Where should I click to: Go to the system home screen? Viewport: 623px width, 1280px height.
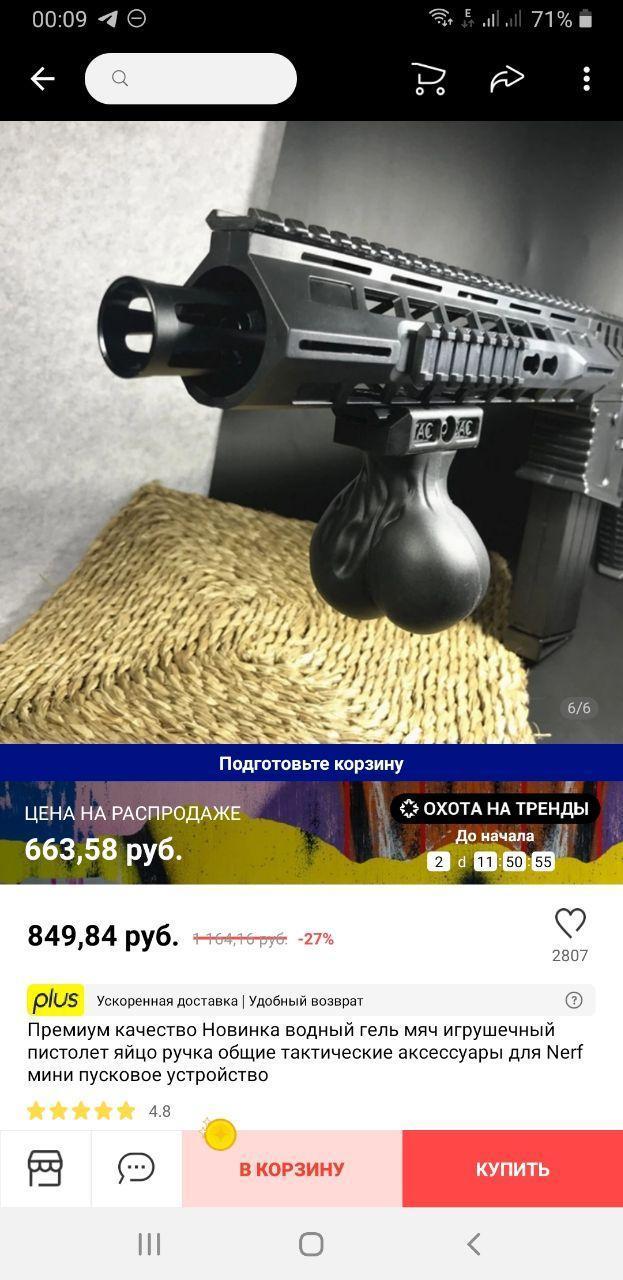pos(311,1244)
